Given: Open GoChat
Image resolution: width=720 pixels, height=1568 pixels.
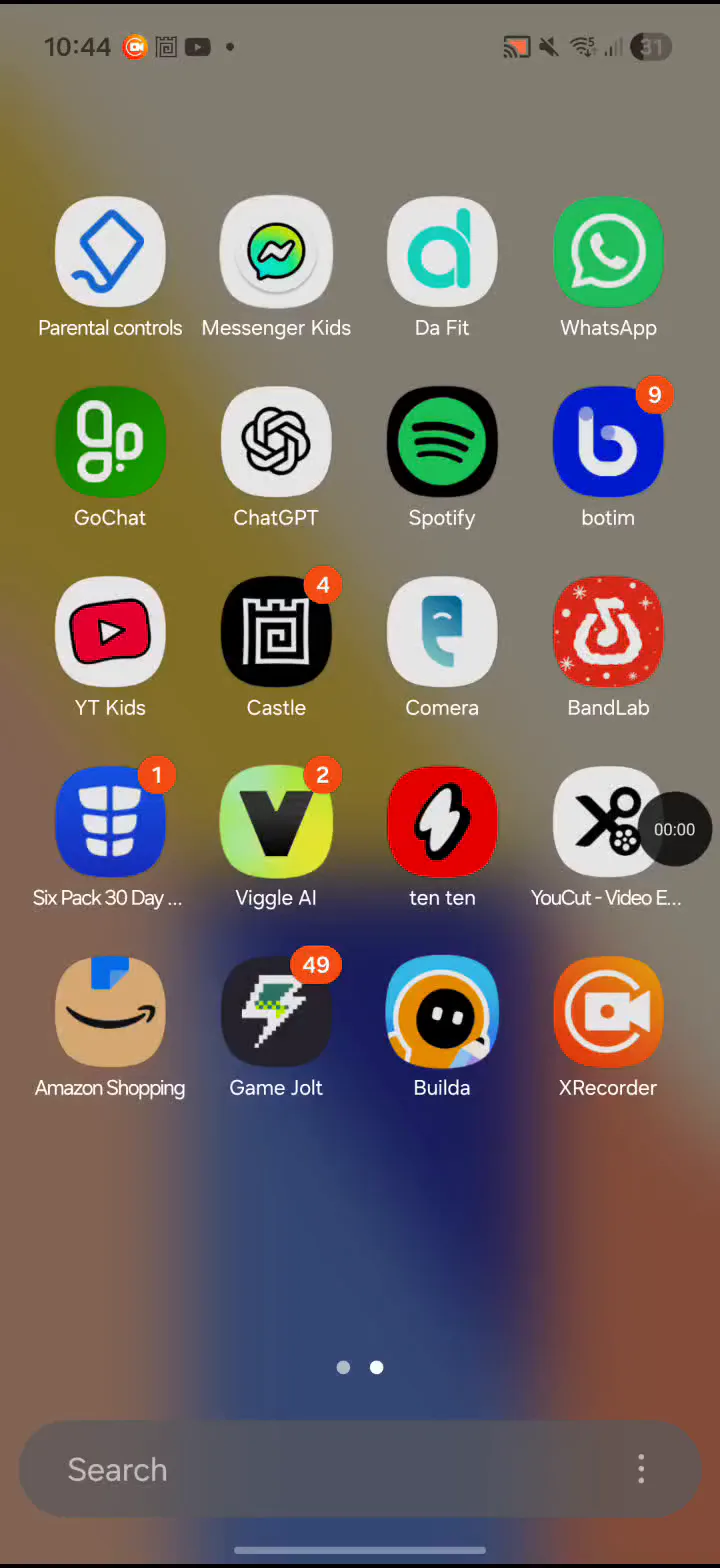Looking at the screenshot, I should click(110, 442).
